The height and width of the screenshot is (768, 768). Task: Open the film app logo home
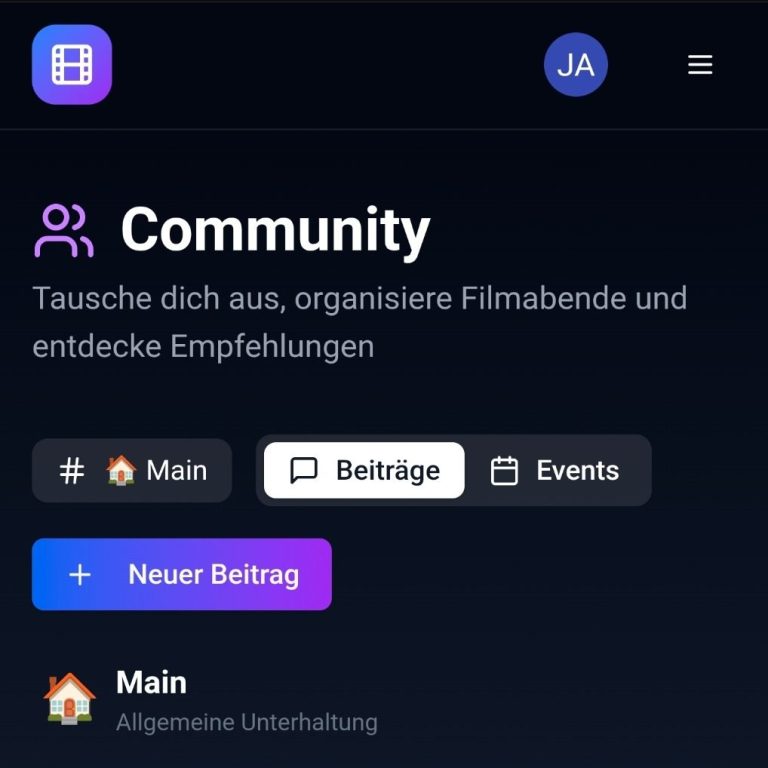point(72,65)
